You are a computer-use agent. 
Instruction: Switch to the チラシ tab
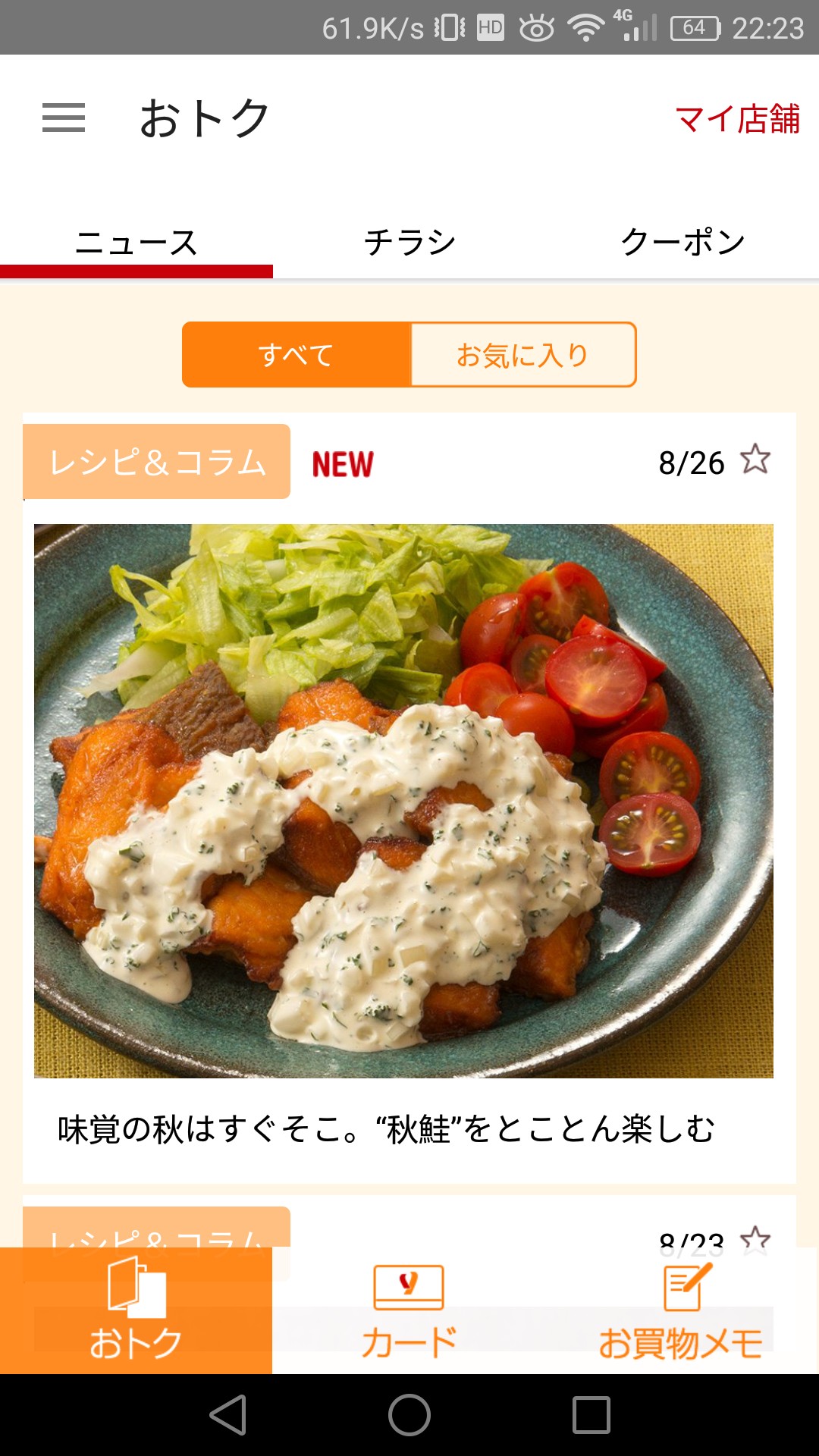(409, 243)
